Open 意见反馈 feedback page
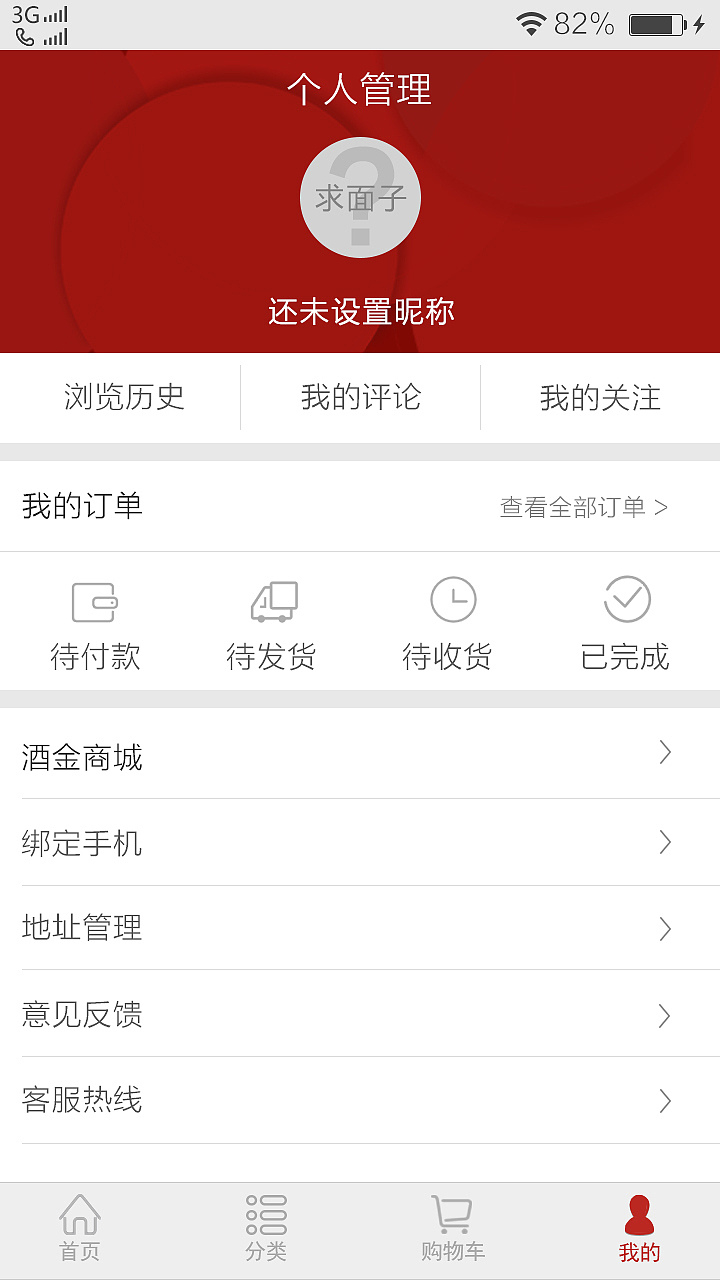Image resolution: width=720 pixels, height=1280 pixels. [82, 1015]
